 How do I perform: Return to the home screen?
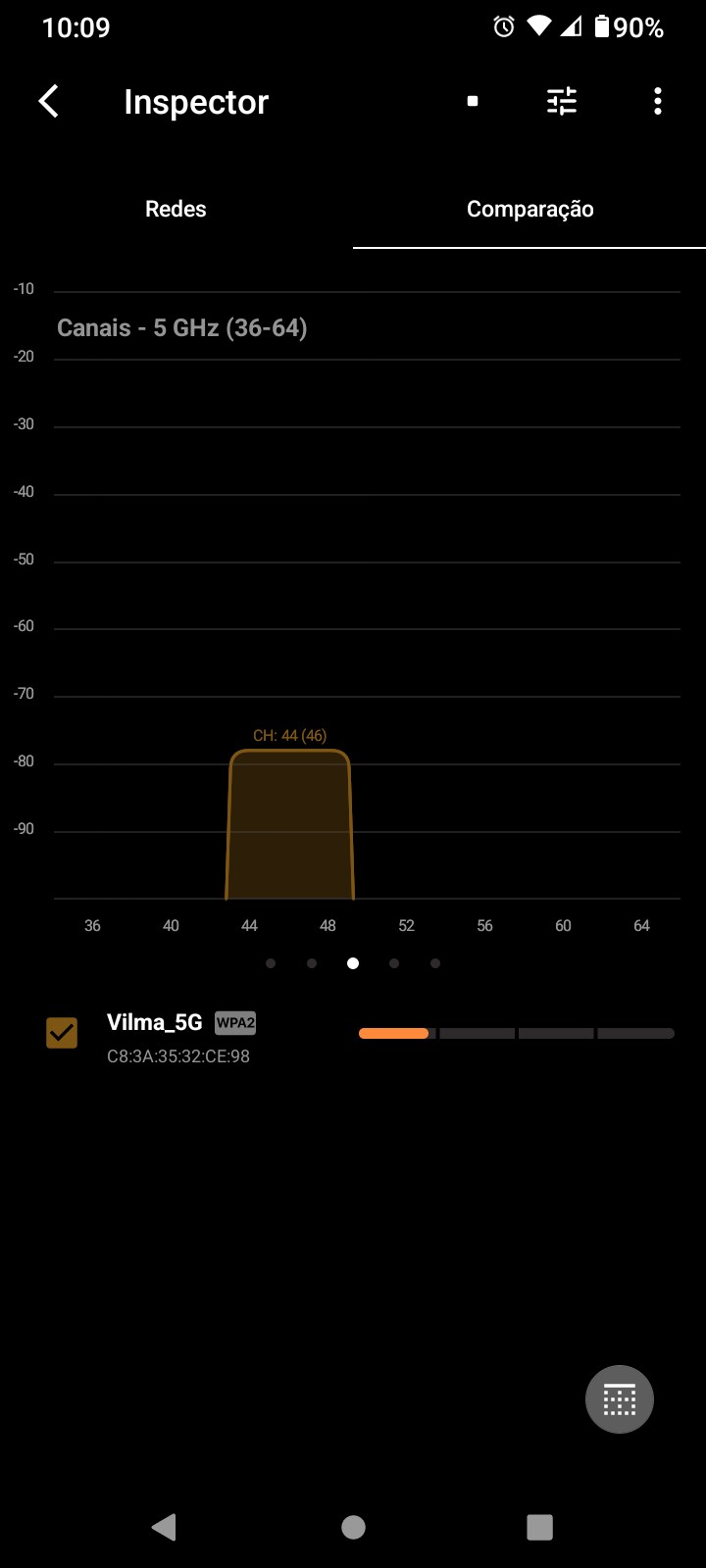click(x=353, y=1527)
